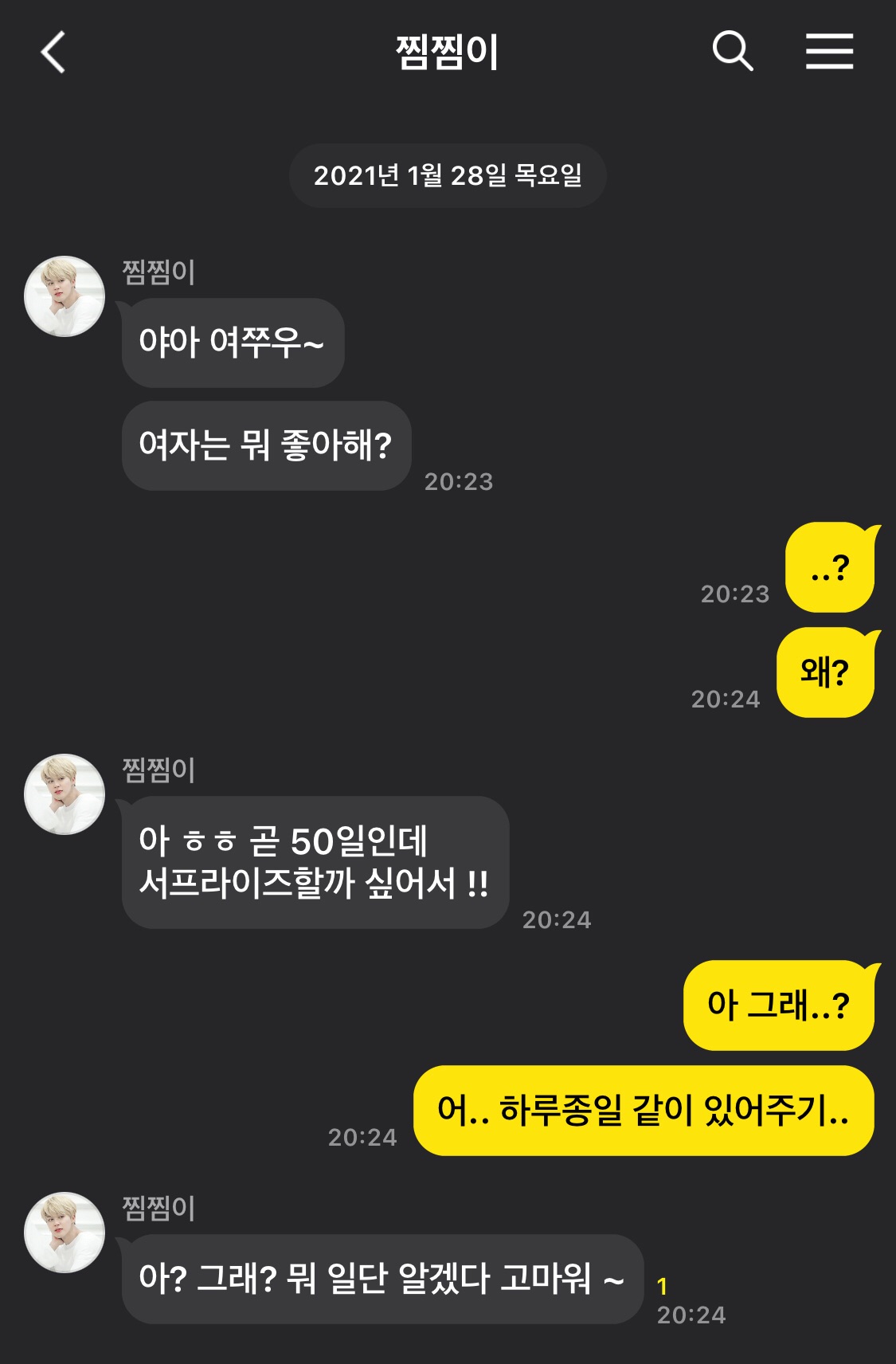Go back to the chat list
896x1364 pixels.
click(x=53, y=53)
